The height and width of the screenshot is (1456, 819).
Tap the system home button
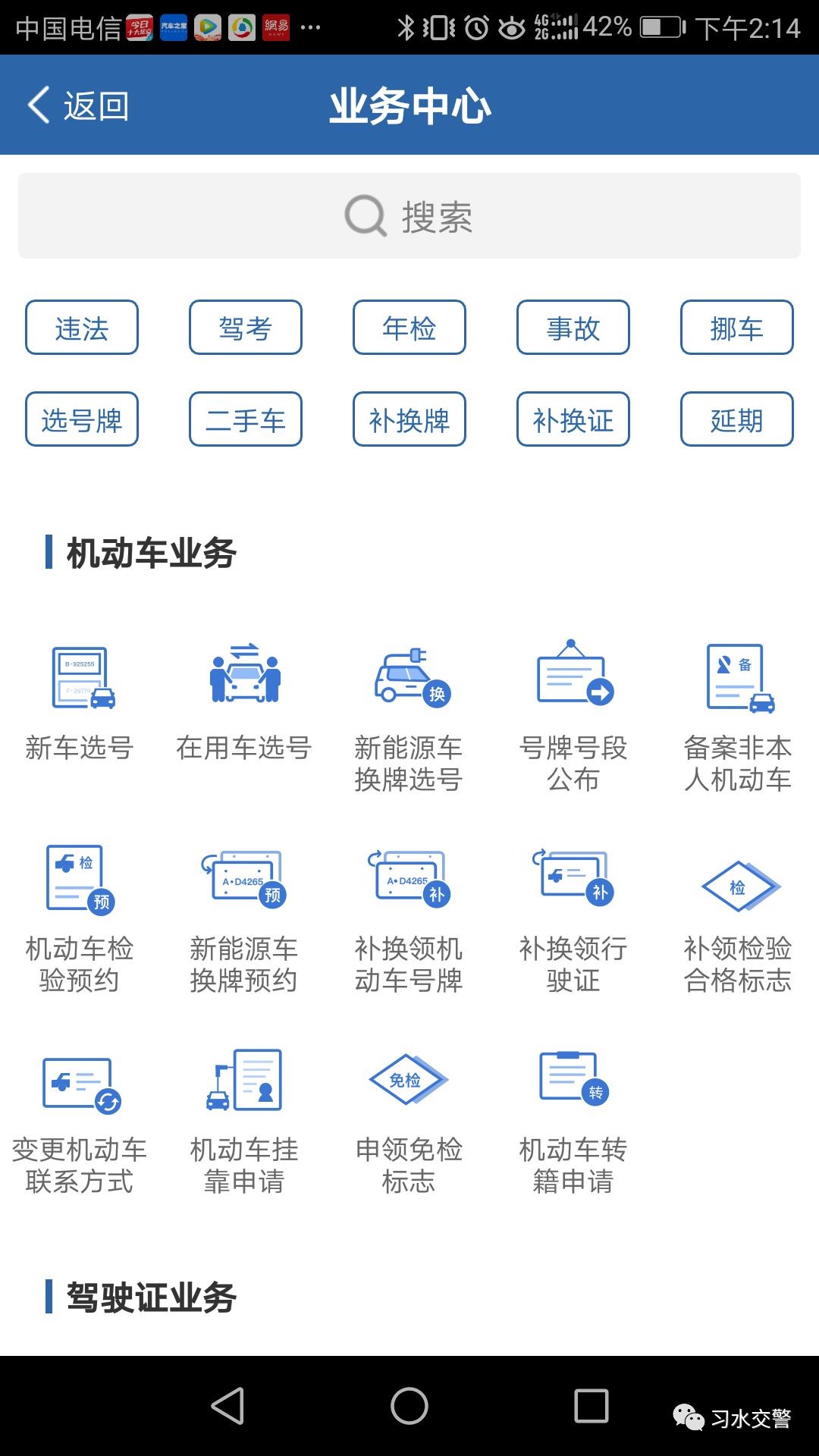pos(409,1406)
